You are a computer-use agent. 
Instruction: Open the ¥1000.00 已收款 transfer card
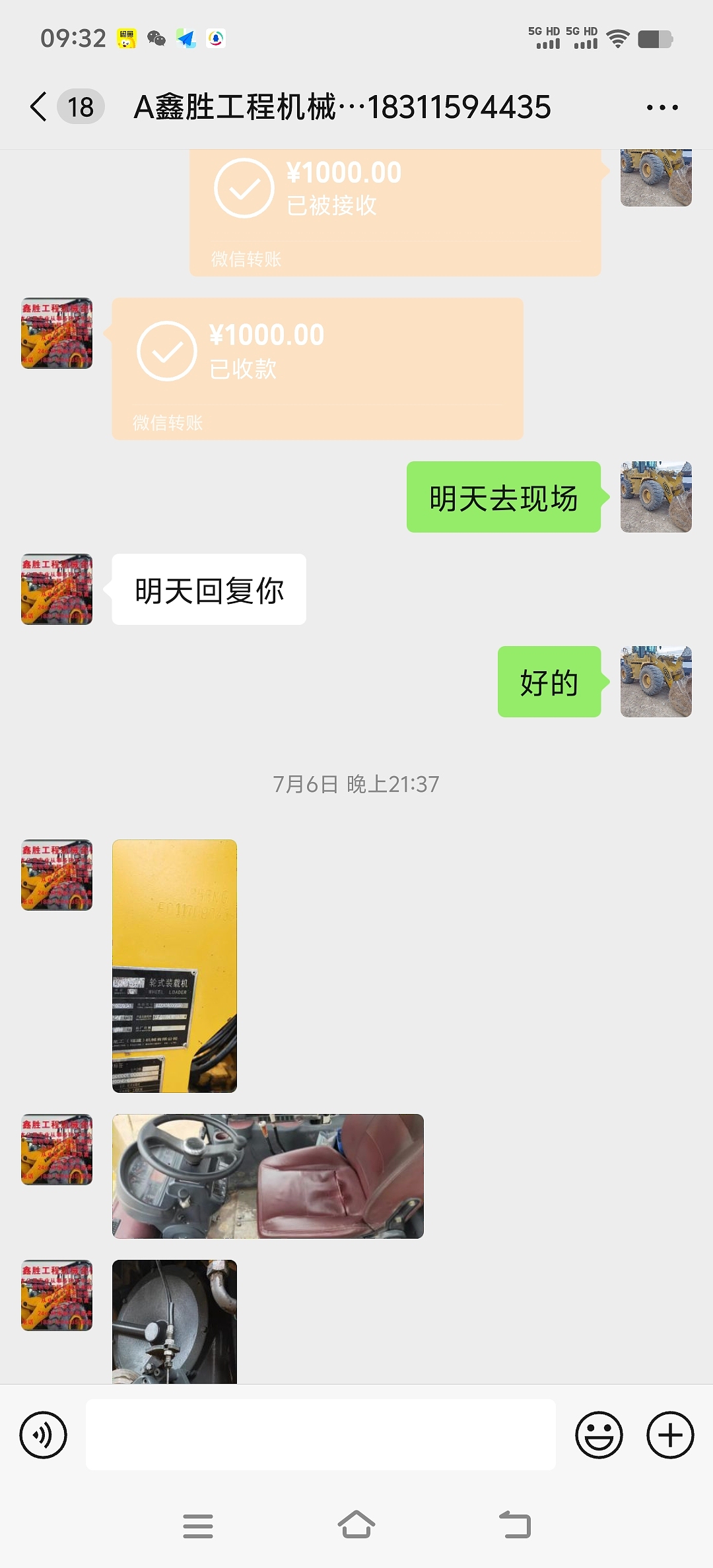coord(317,368)
